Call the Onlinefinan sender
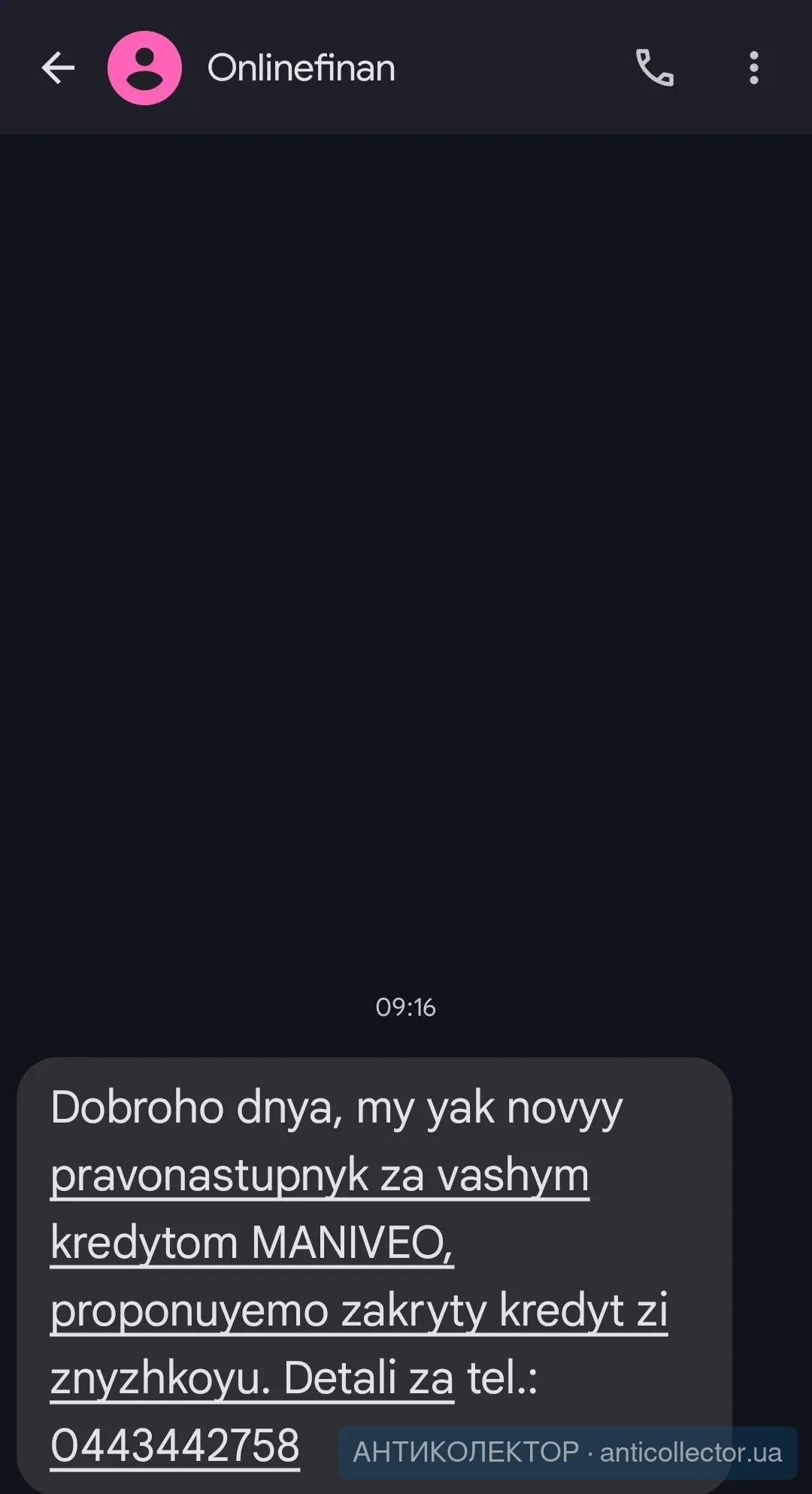Image resolution: width=812 pixels, height=1494 pixels. click(x=654, y=68)
